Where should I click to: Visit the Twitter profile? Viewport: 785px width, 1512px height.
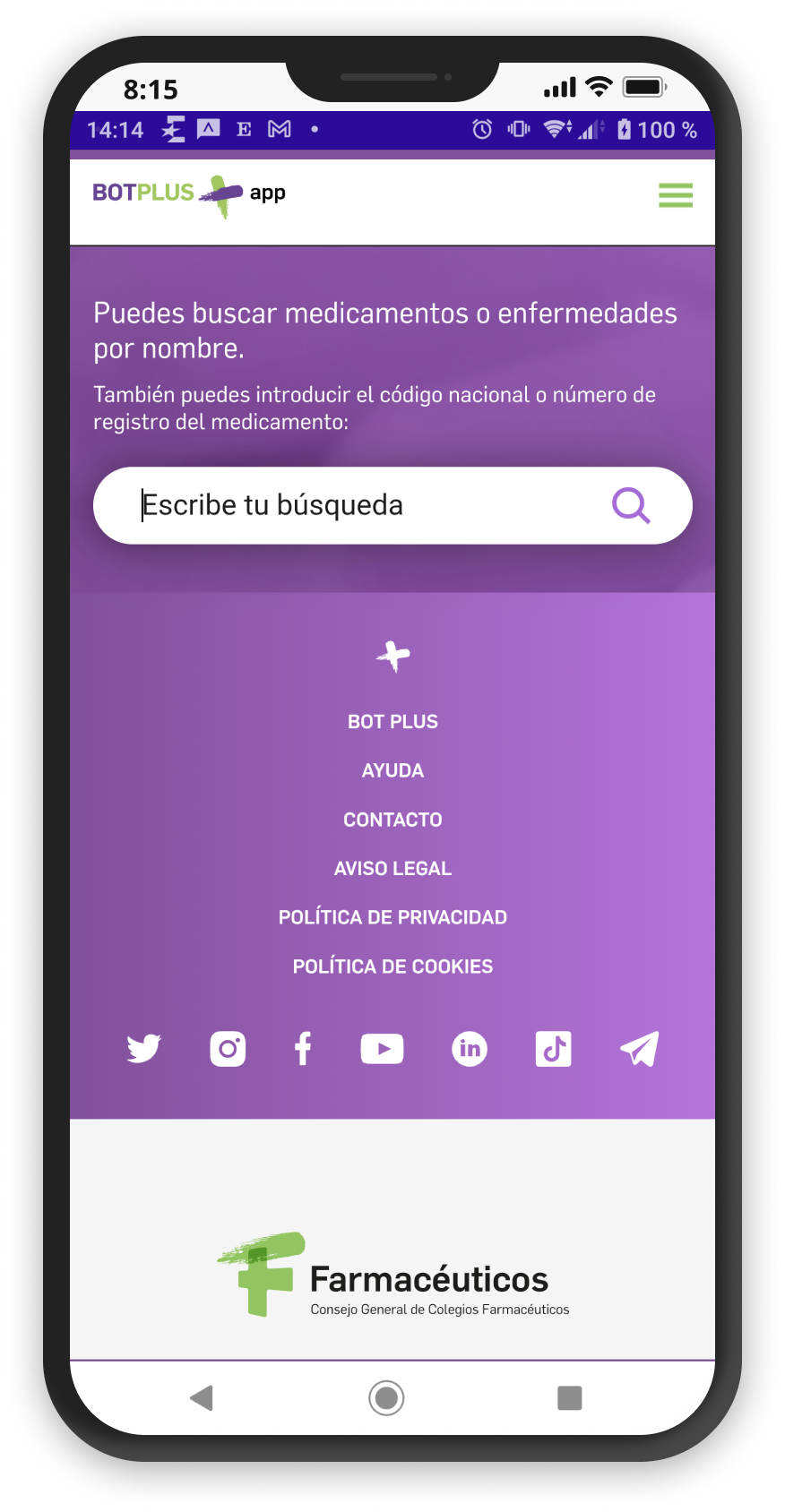(x=143, y=1049)
